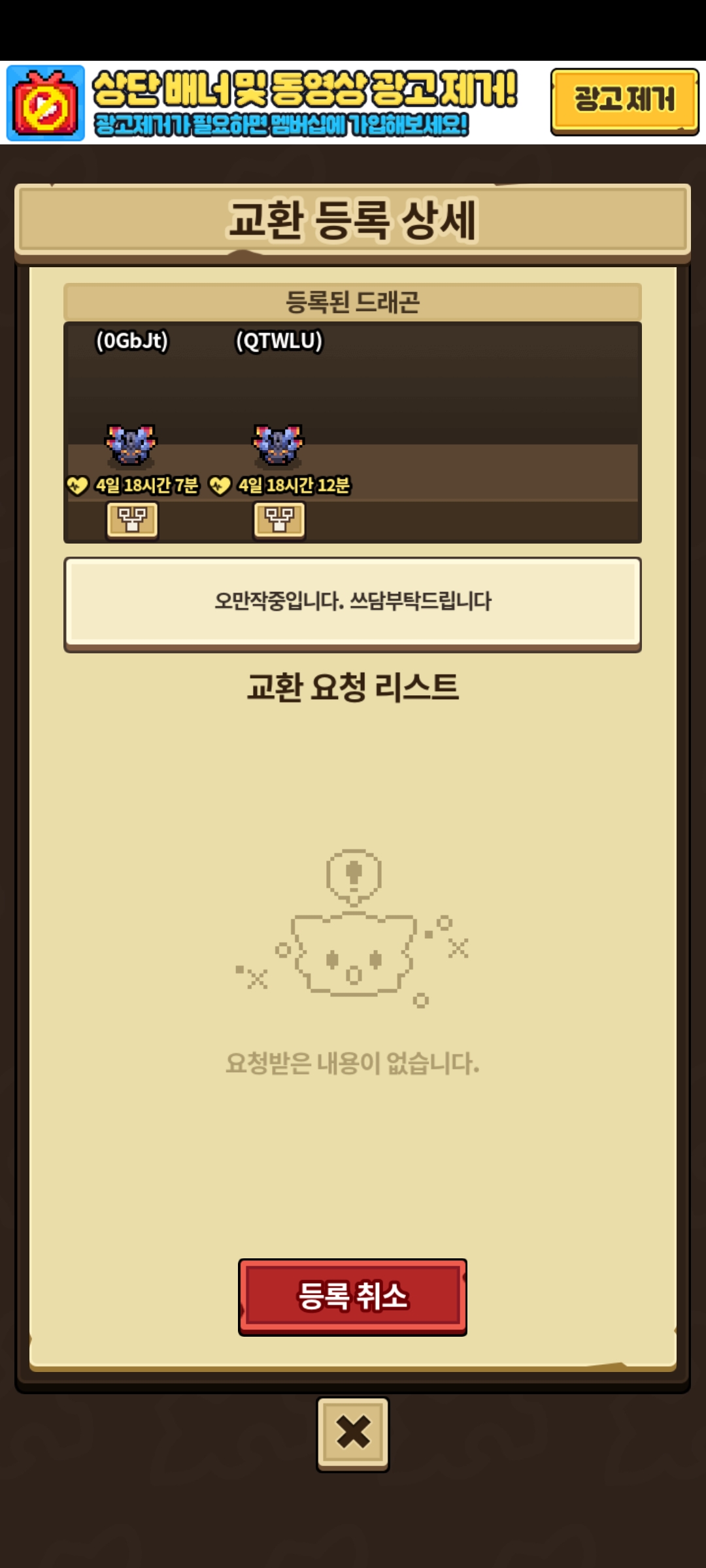Close the exchange registration detail popup
706x1568 pixels.
point(353,1433)
